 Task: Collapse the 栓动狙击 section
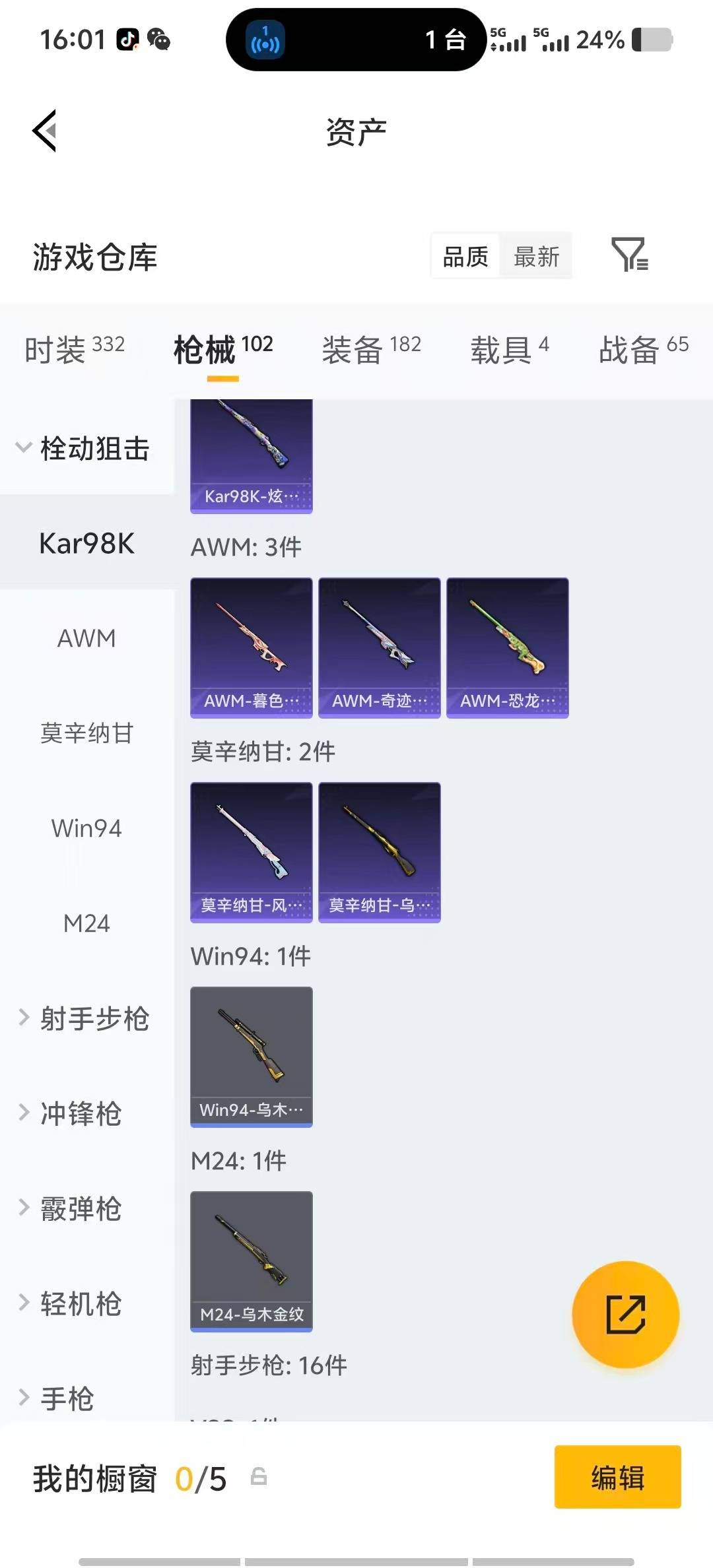[x=86, y=447]
